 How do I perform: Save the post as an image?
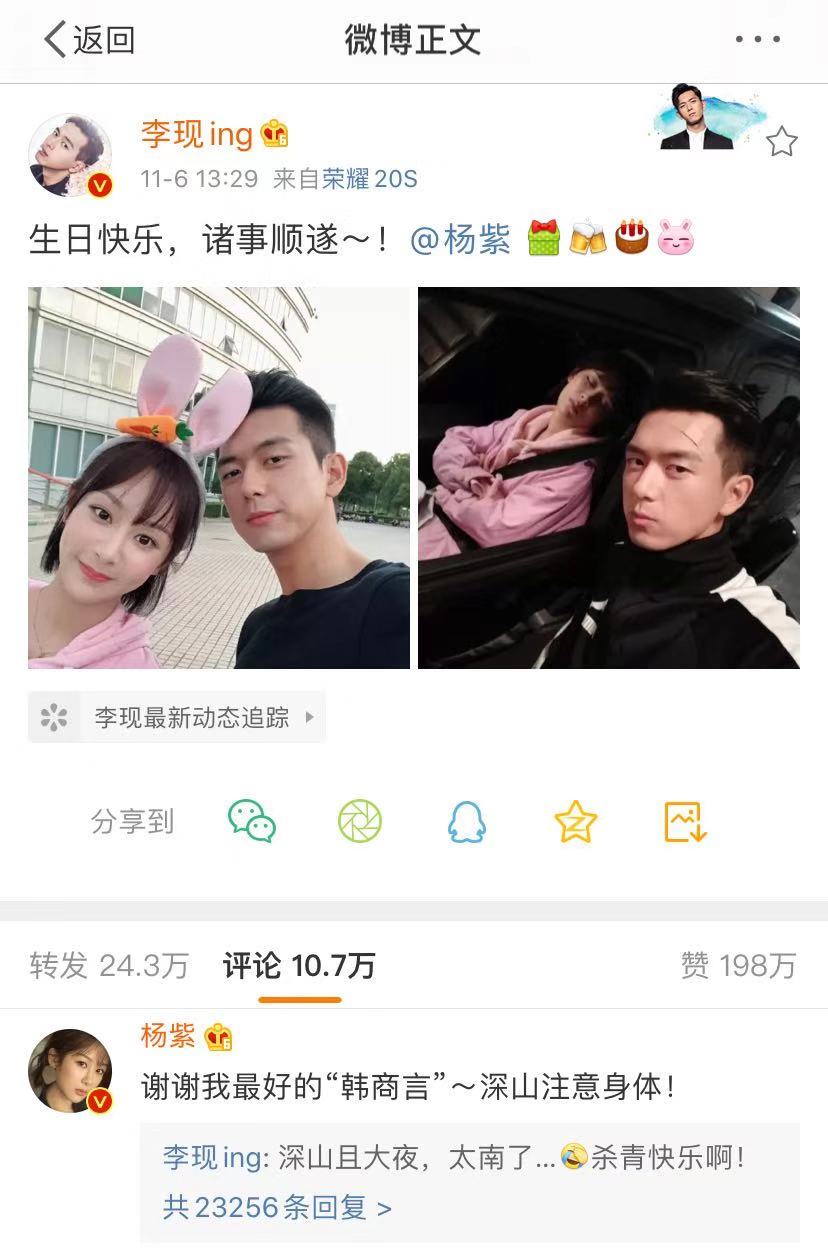pos(685,822)
